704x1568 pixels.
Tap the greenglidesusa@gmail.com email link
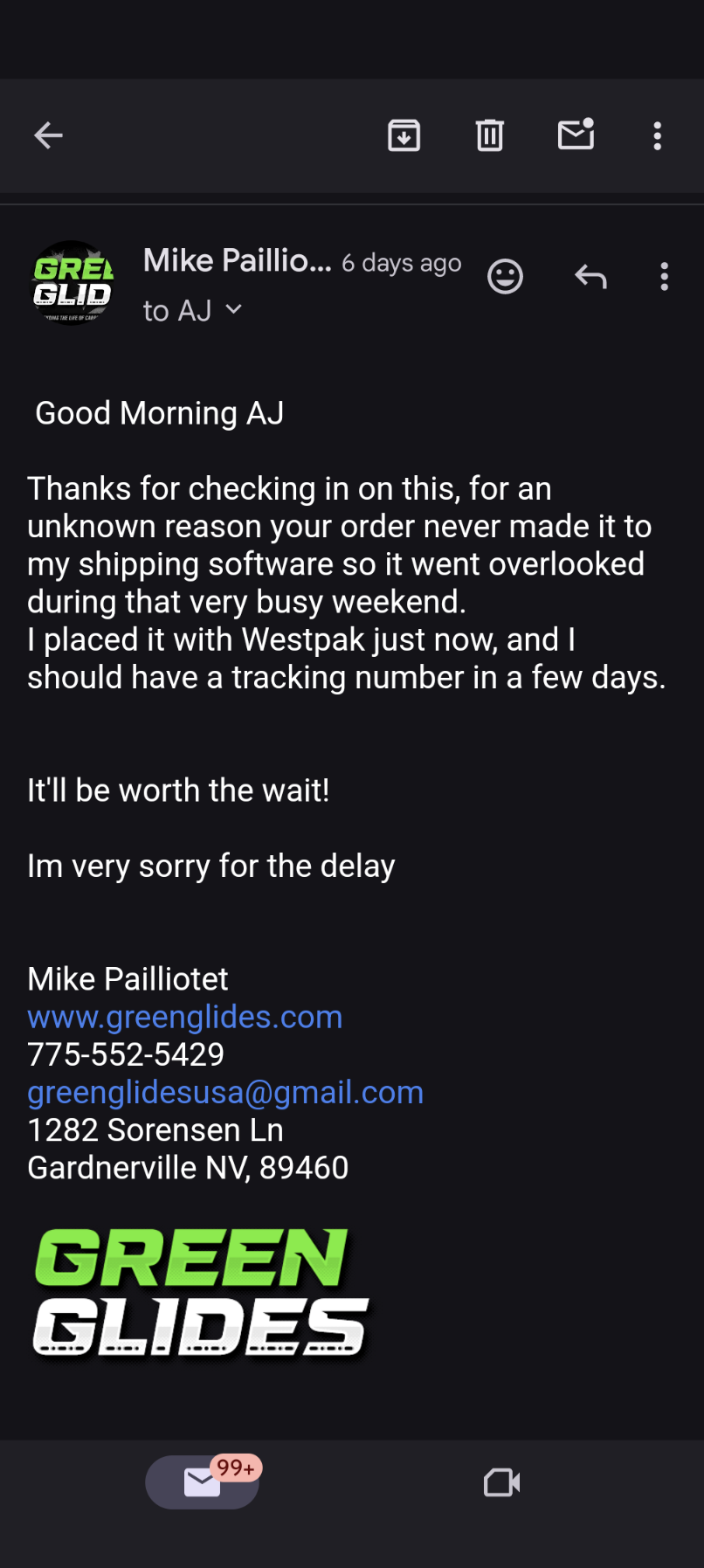[x=224, y=1092]
